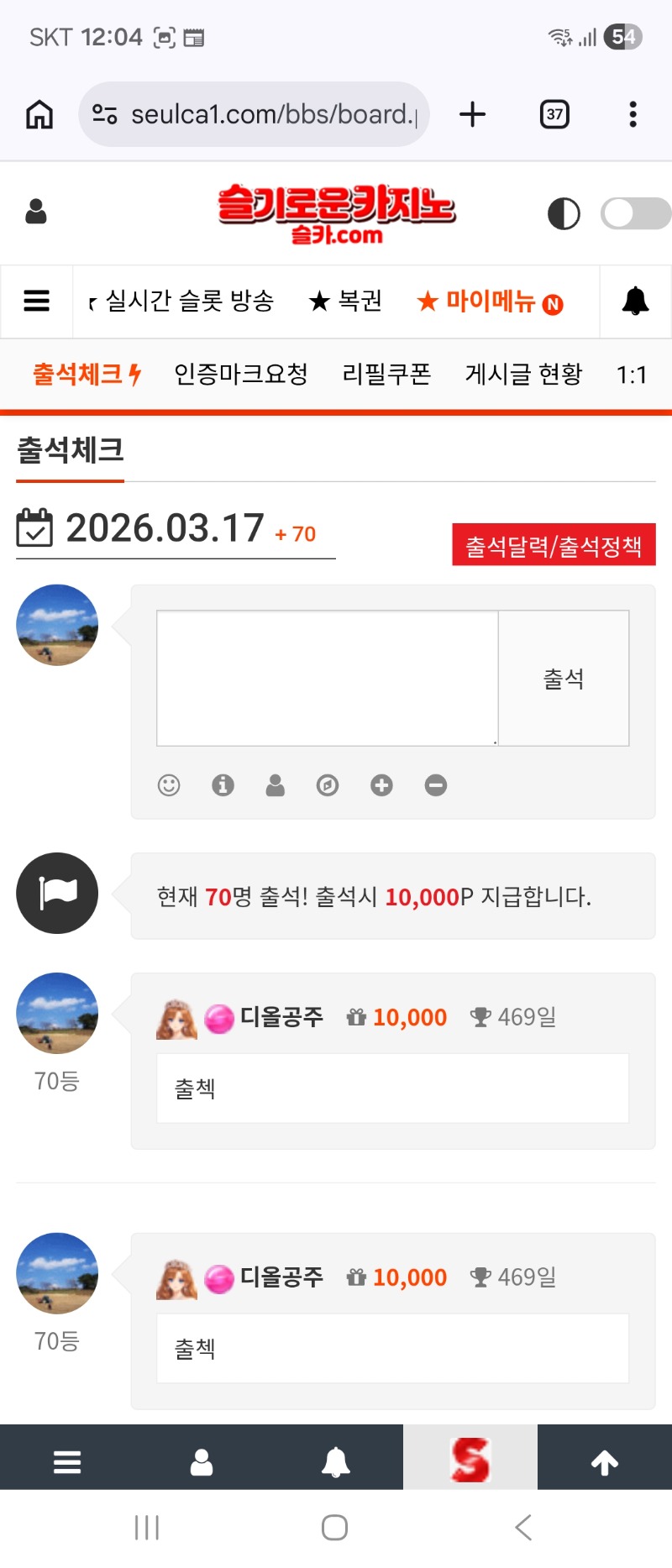Switch to 리필쿠폰 tab

pos(386,374)
